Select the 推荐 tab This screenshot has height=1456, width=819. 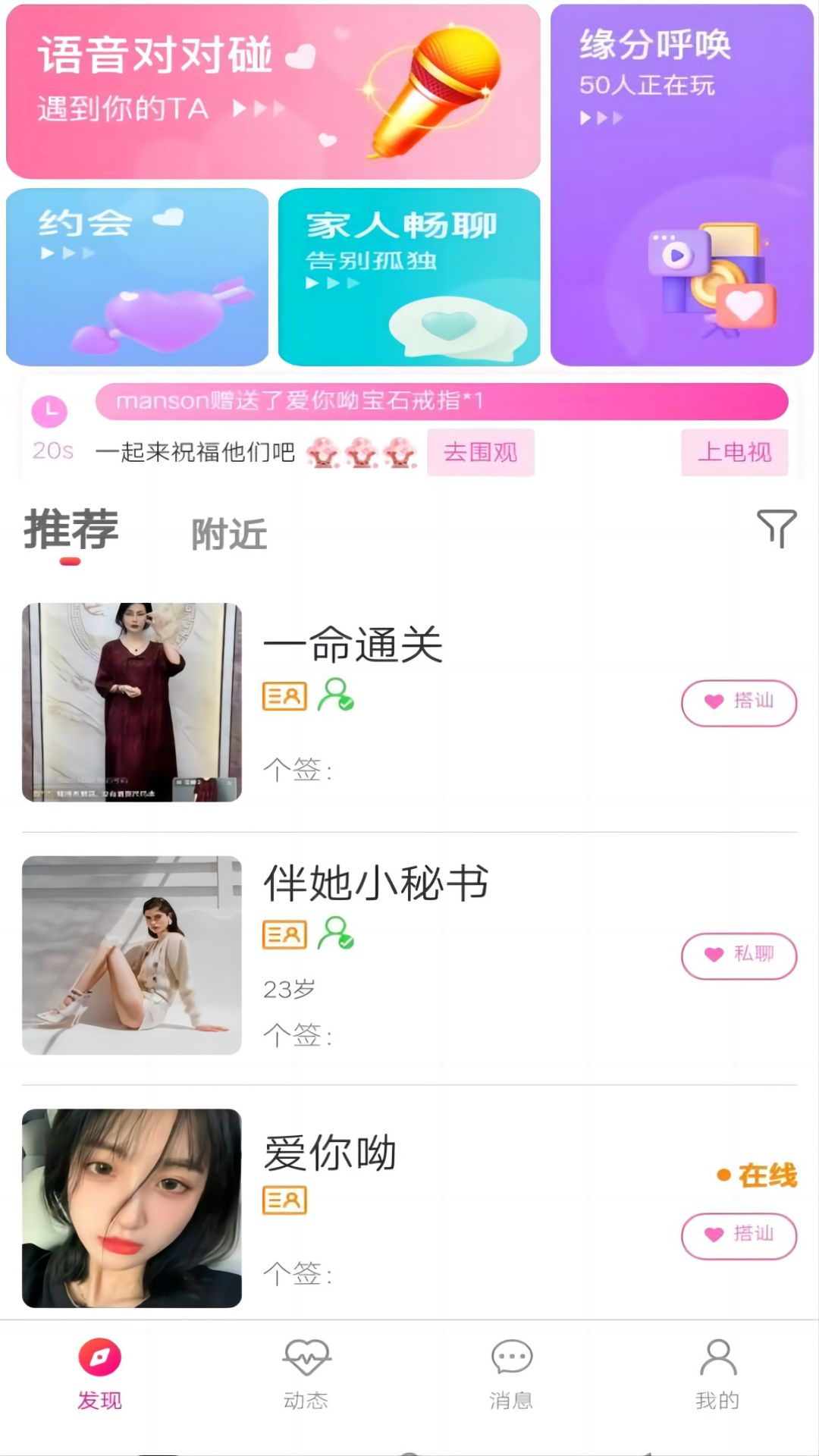pos(71,531)
